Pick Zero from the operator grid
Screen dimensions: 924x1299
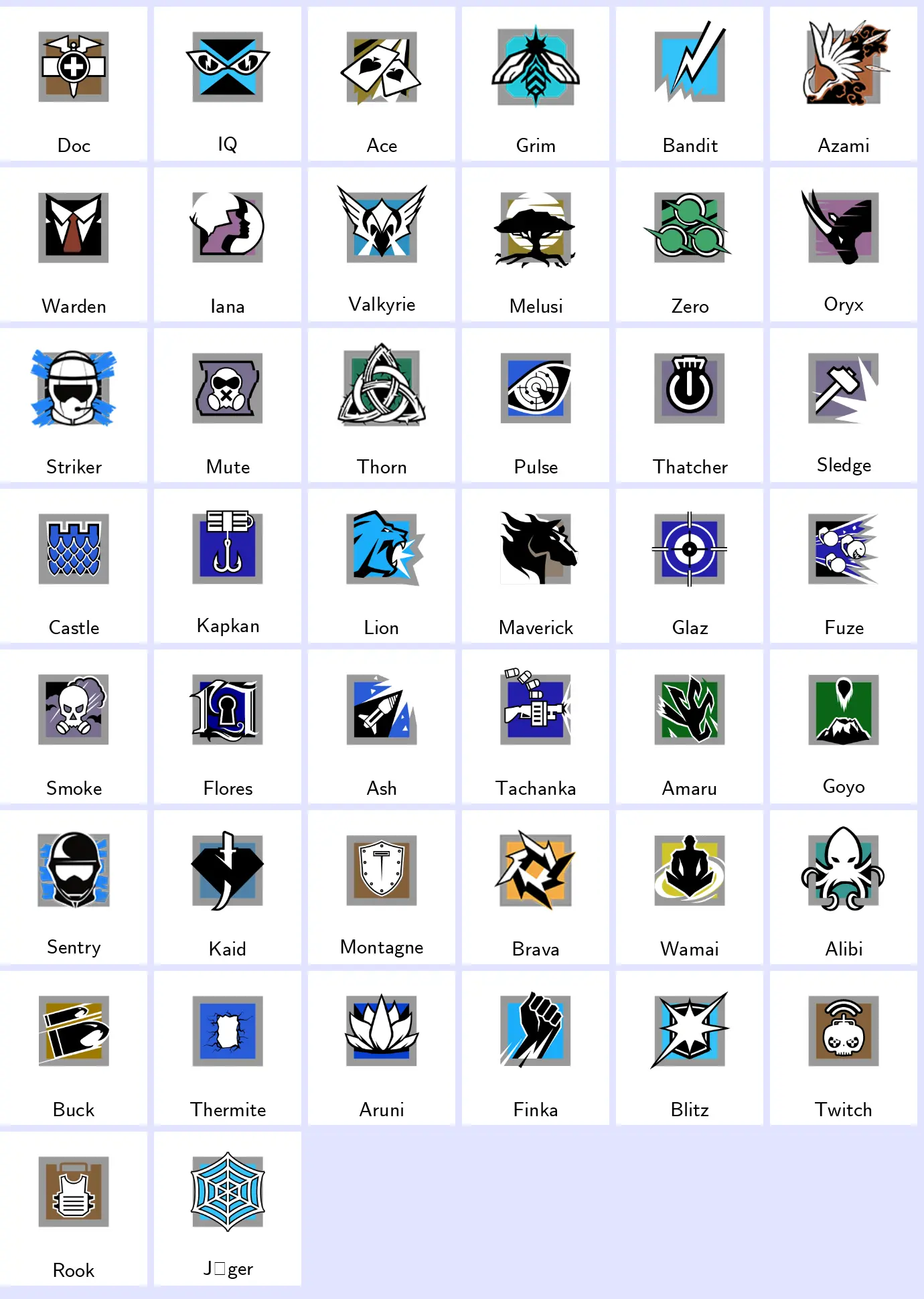[690, 244]
